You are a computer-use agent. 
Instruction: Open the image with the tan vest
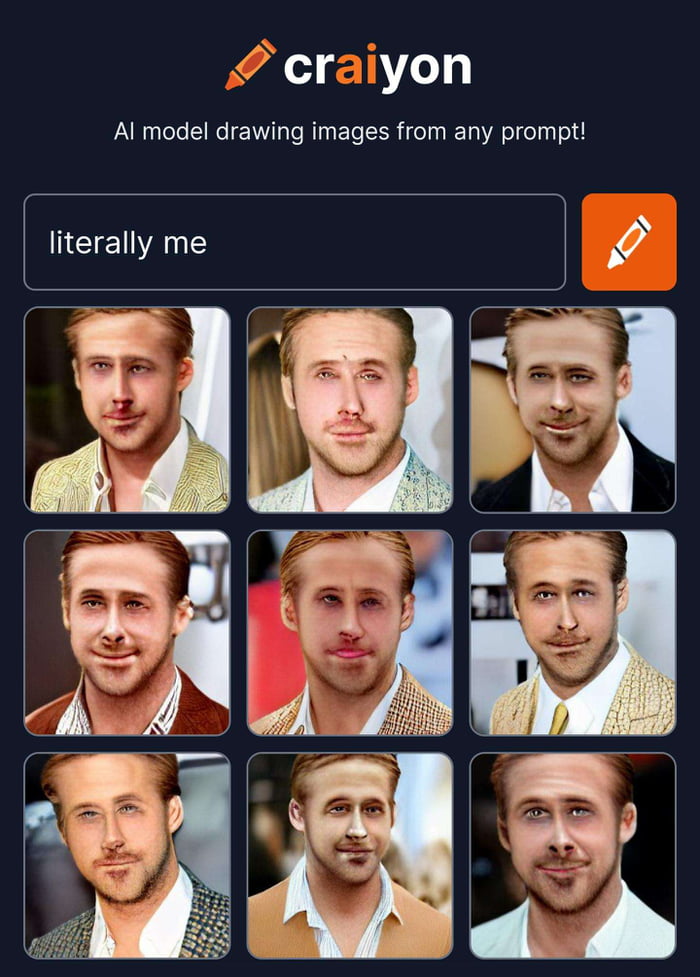350,855
